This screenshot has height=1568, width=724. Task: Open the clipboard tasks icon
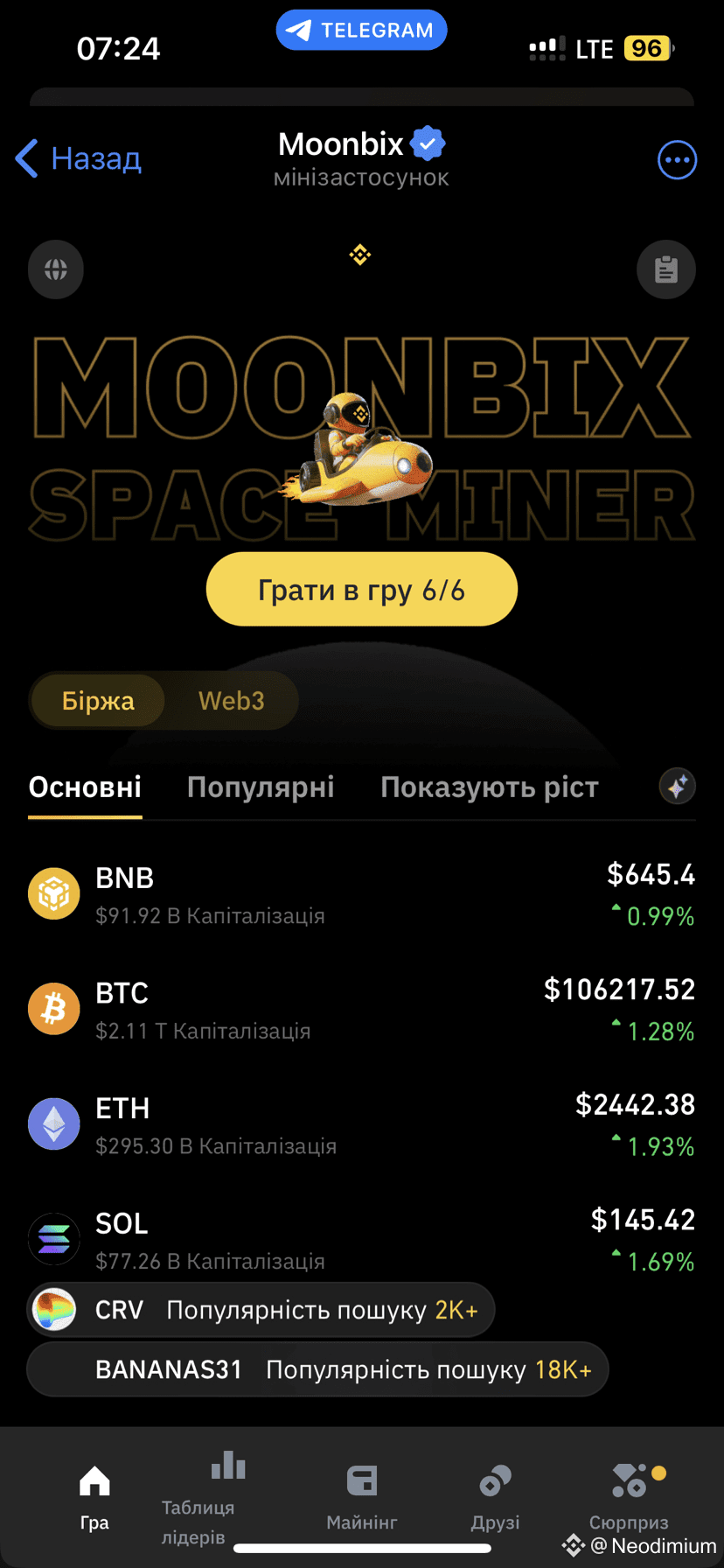[x=666, y=269]
